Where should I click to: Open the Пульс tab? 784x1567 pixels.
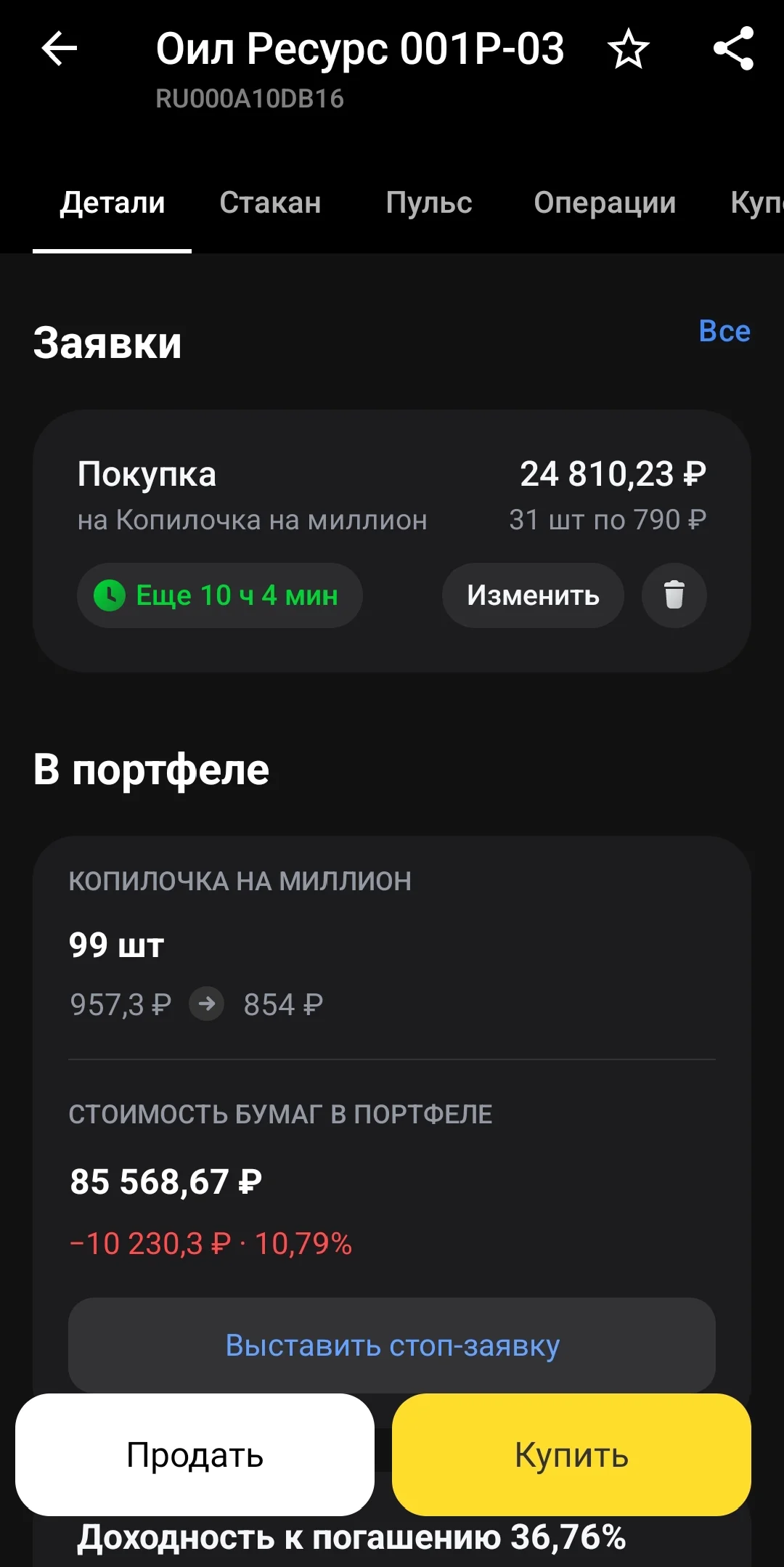pyautogui.click(x=429, y=203)
